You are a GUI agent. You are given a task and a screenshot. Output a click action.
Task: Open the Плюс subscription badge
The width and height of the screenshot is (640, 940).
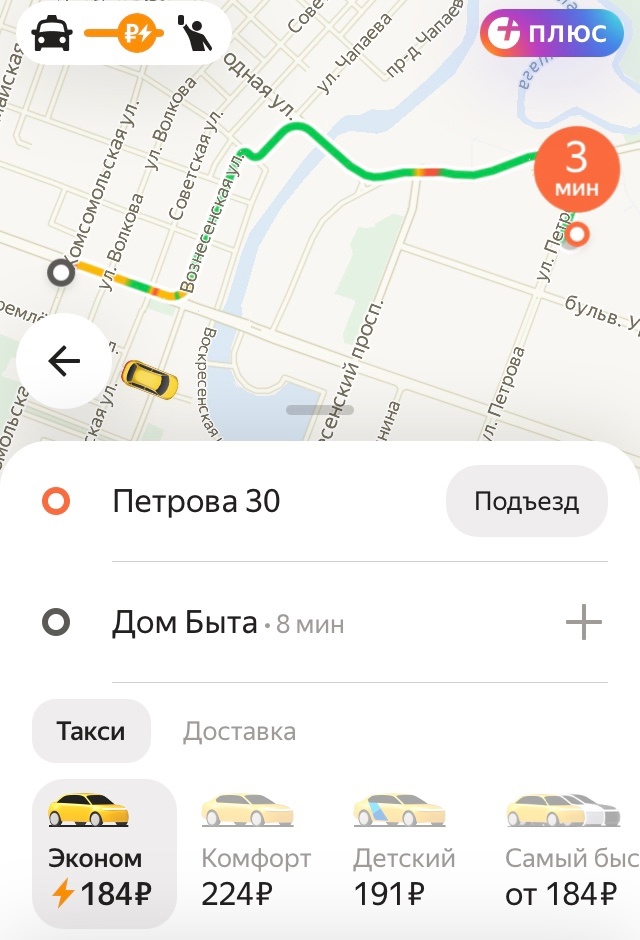[x=559, y=34]
